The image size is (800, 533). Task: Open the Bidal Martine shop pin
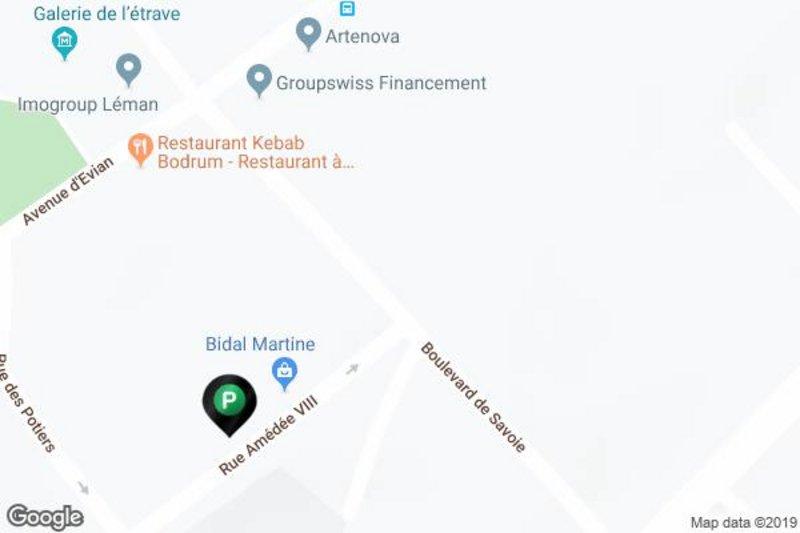tap(285, 374)
